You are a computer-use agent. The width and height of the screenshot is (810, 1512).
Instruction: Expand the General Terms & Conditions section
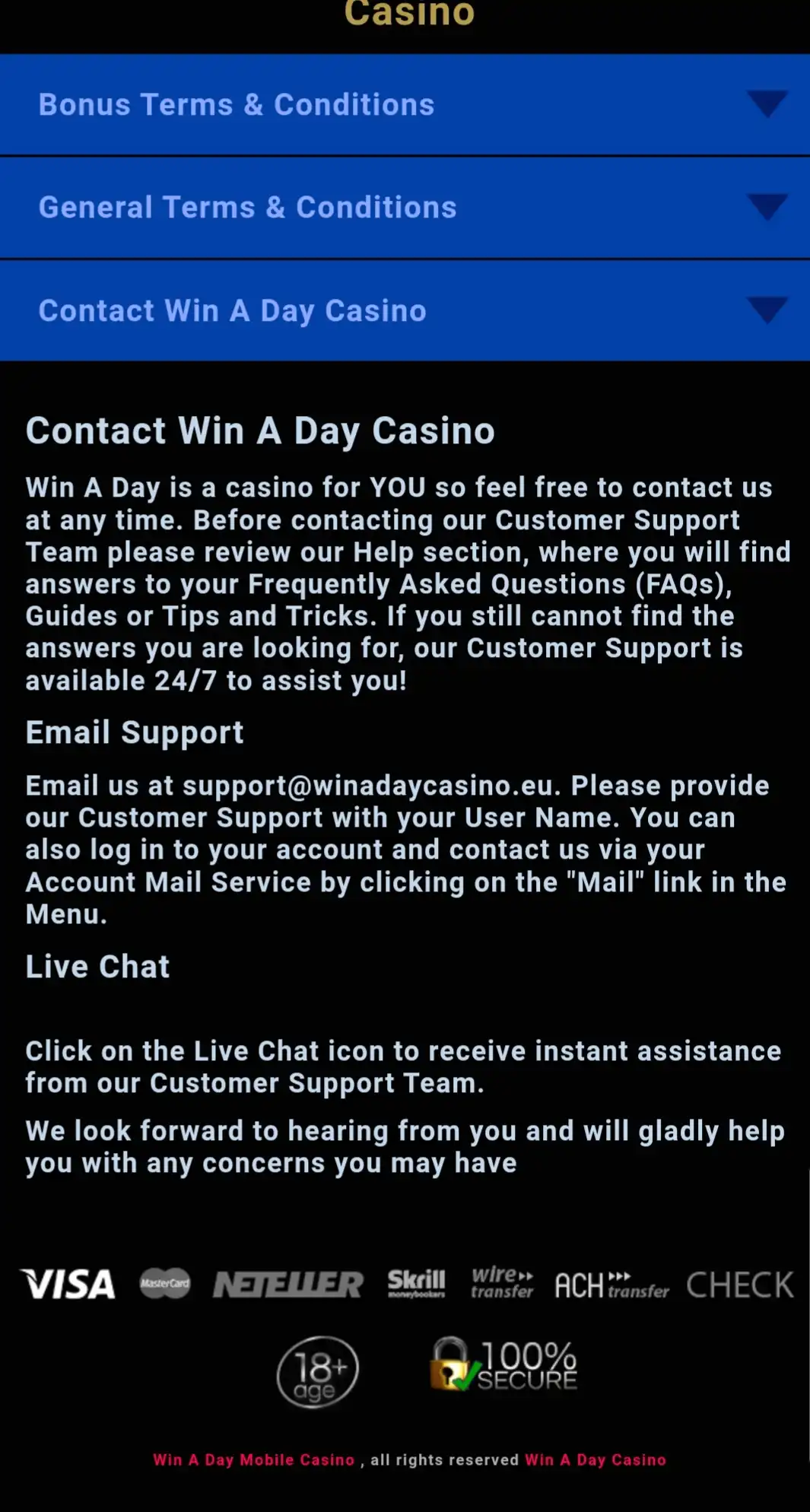404,208
